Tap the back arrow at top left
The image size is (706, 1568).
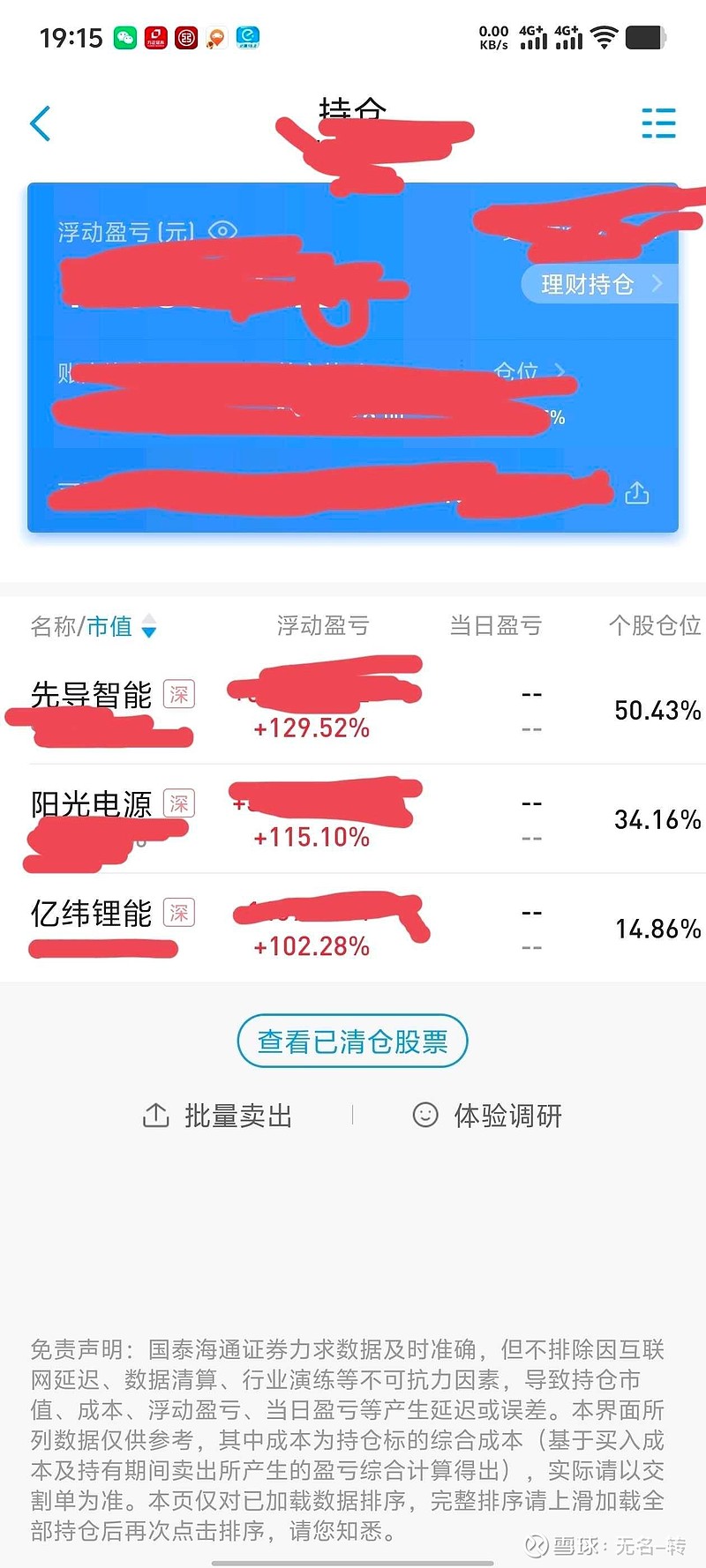40,123
